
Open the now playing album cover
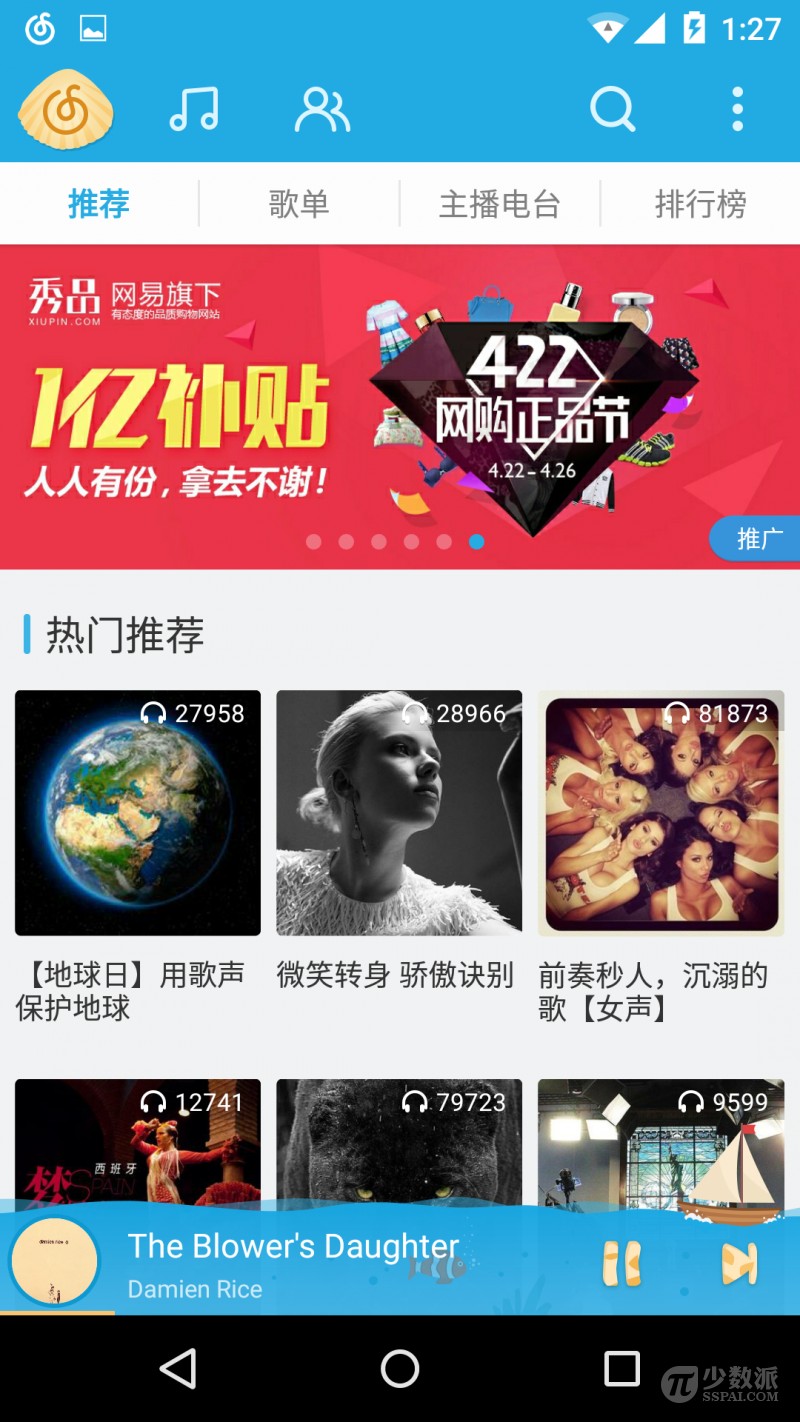54,1262
